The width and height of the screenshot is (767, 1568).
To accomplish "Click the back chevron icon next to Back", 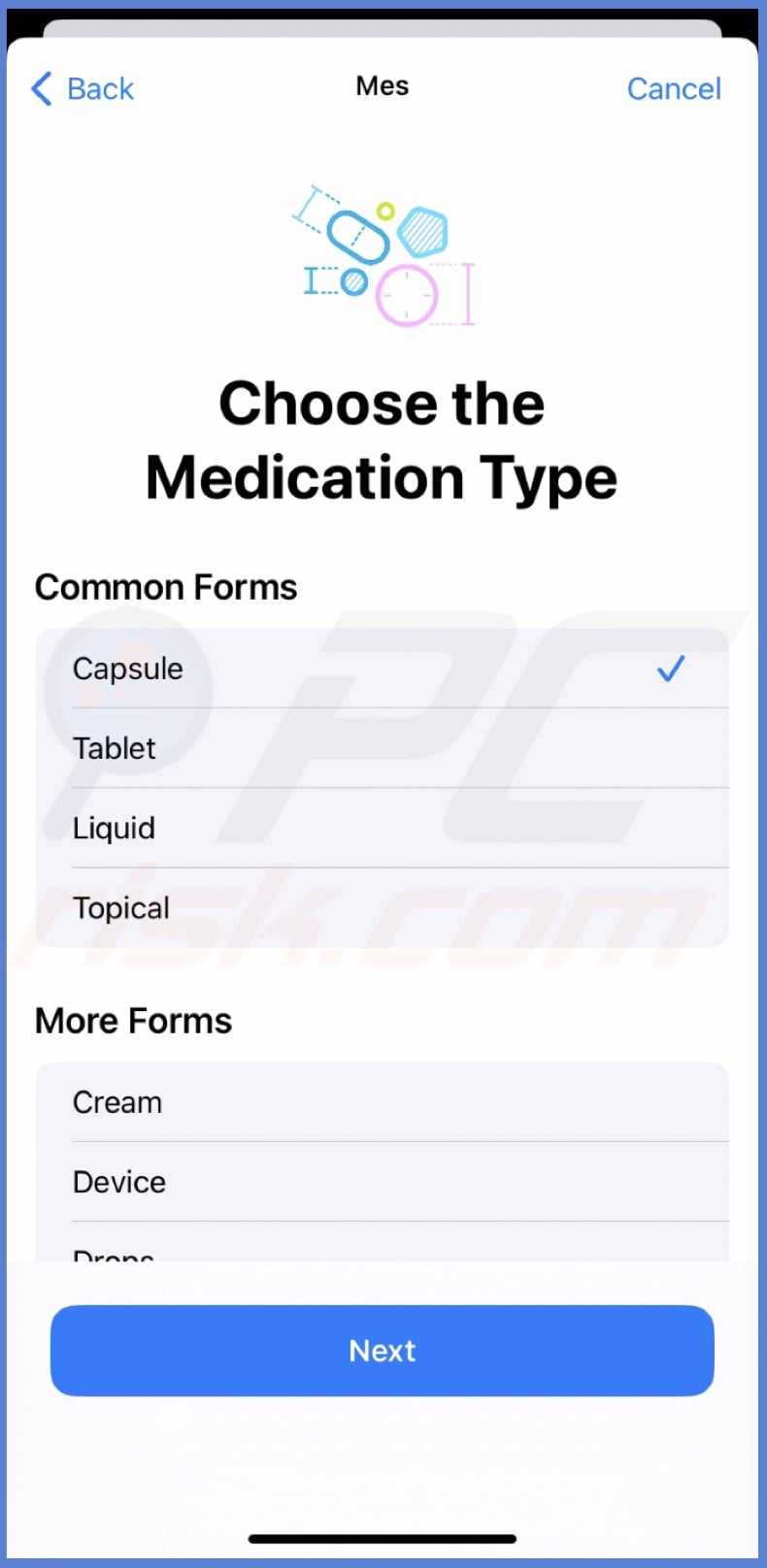I will [40, 88].
